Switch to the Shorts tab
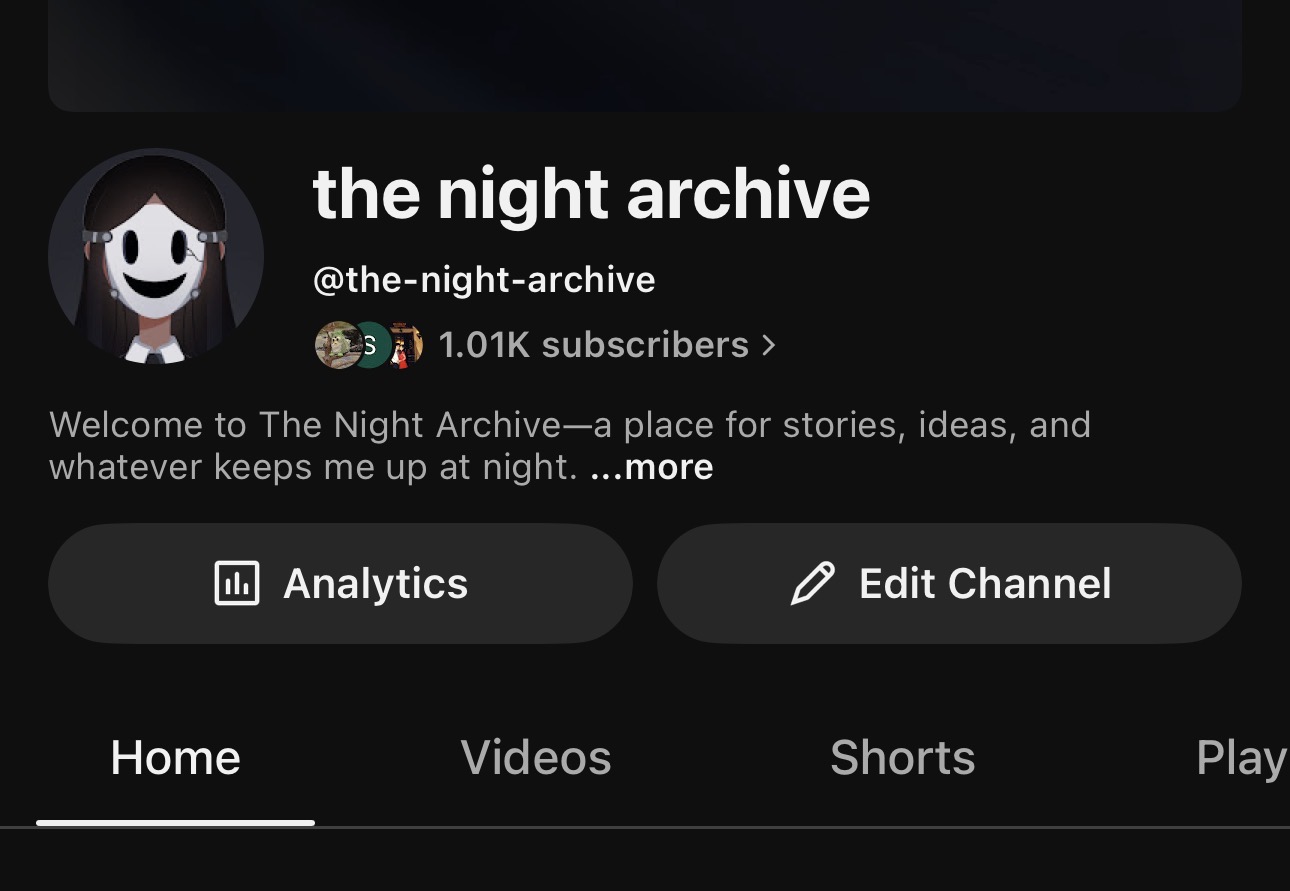The image size is (1290, 891). pyautogui.click(x=902, y=758)
